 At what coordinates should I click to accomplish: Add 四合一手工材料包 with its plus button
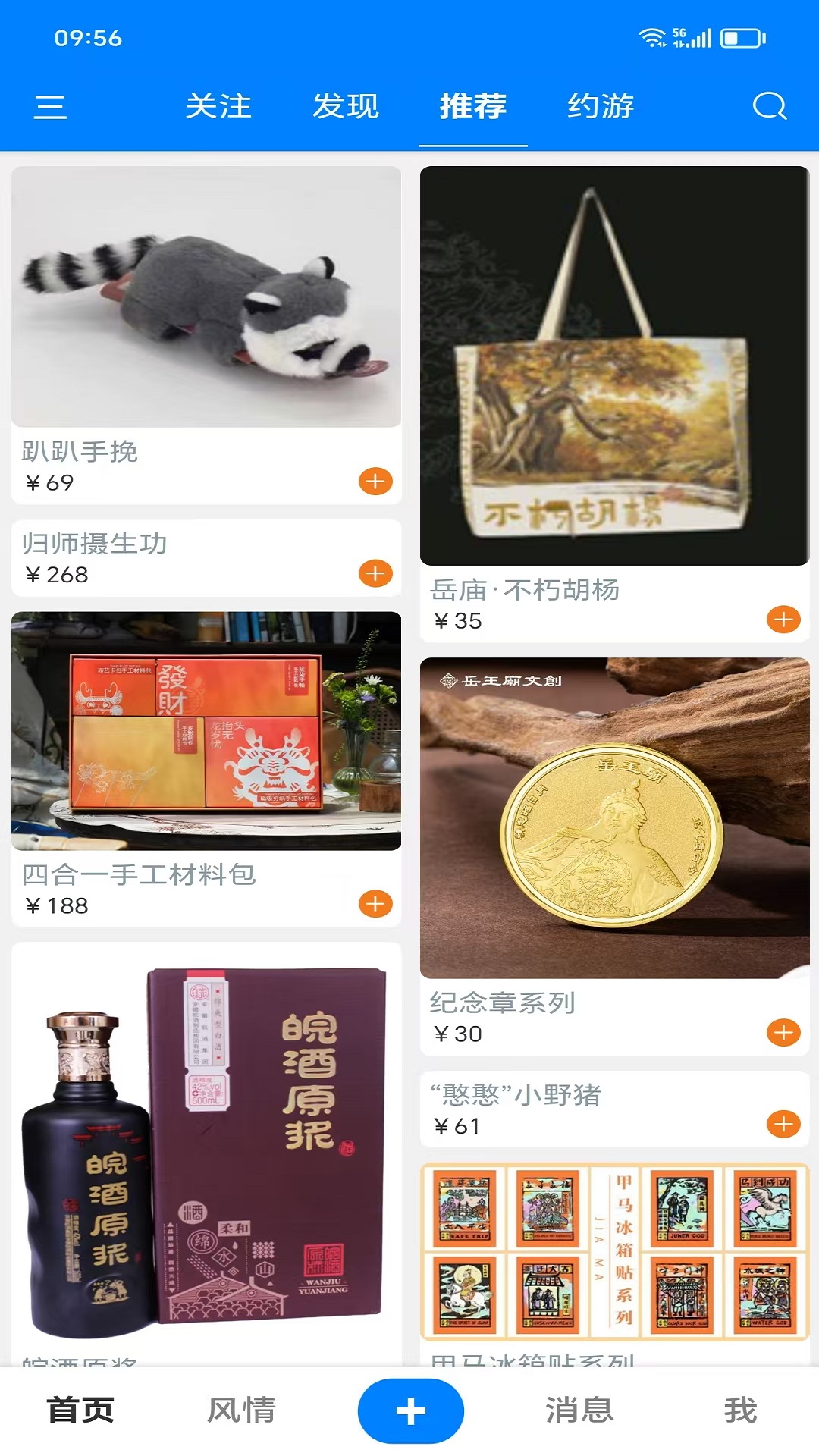(375, 904)
